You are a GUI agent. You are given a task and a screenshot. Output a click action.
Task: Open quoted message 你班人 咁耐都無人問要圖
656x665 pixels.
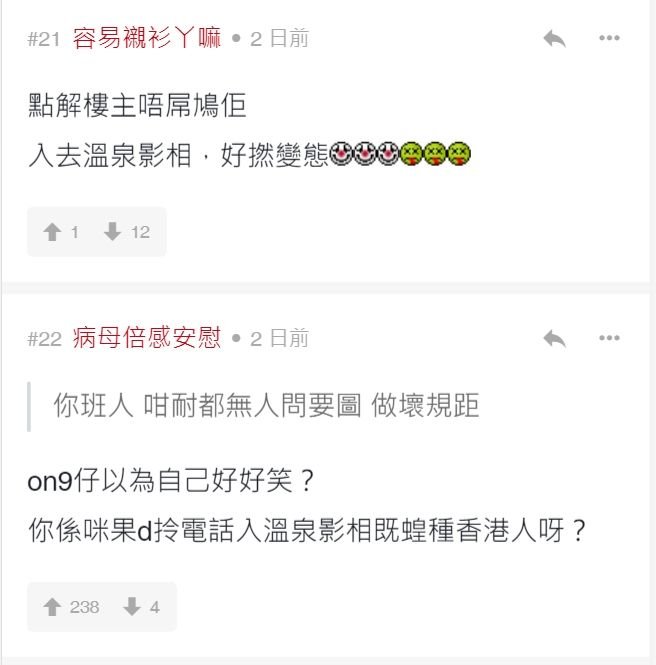(x=266, y=405)
